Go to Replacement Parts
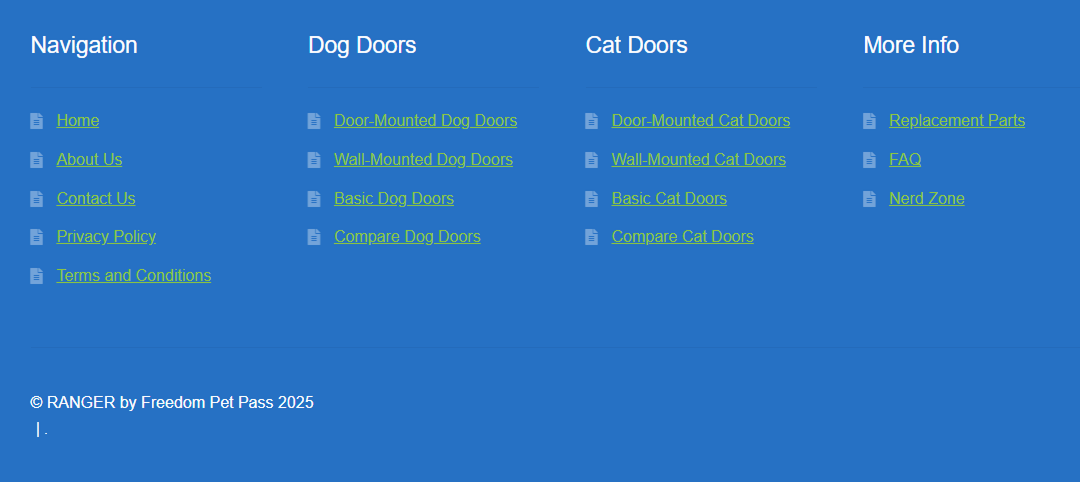1080x482 pixels. click(x=957, y=121)
